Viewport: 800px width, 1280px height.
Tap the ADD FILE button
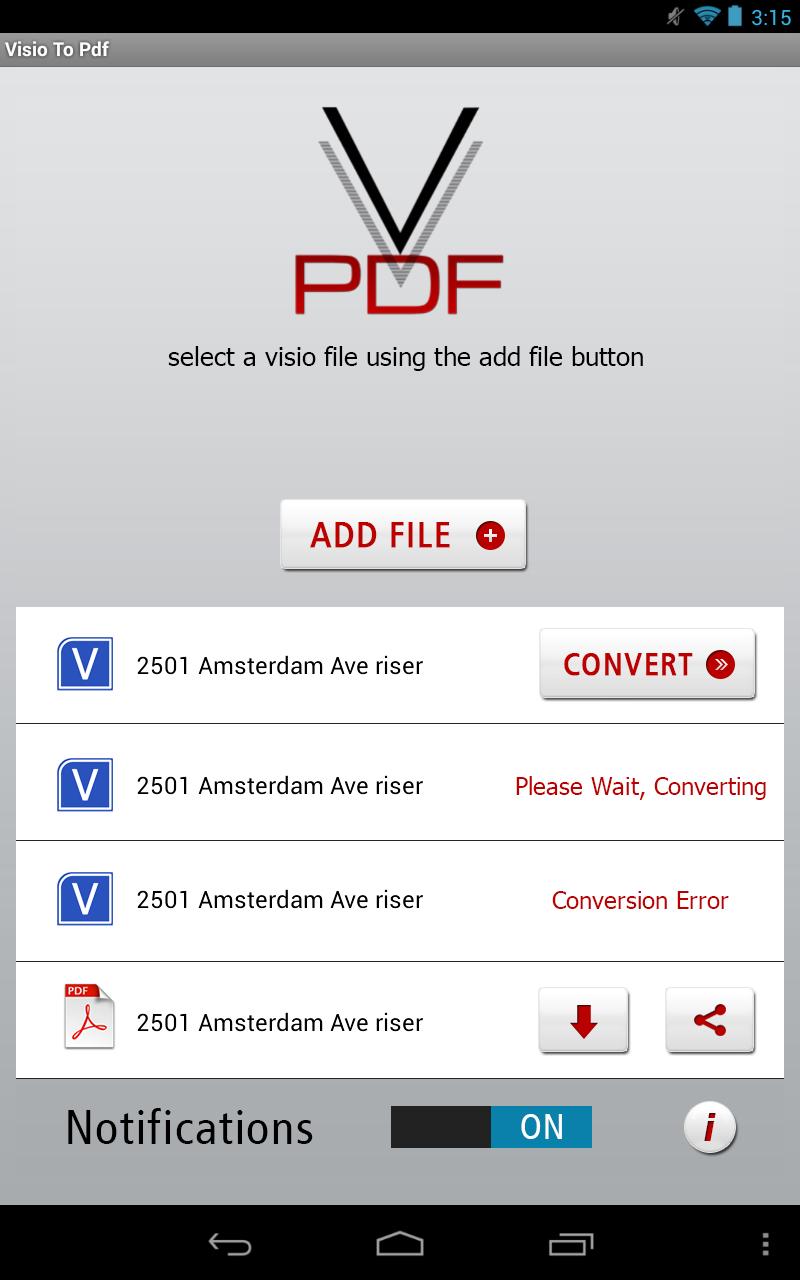403,535
